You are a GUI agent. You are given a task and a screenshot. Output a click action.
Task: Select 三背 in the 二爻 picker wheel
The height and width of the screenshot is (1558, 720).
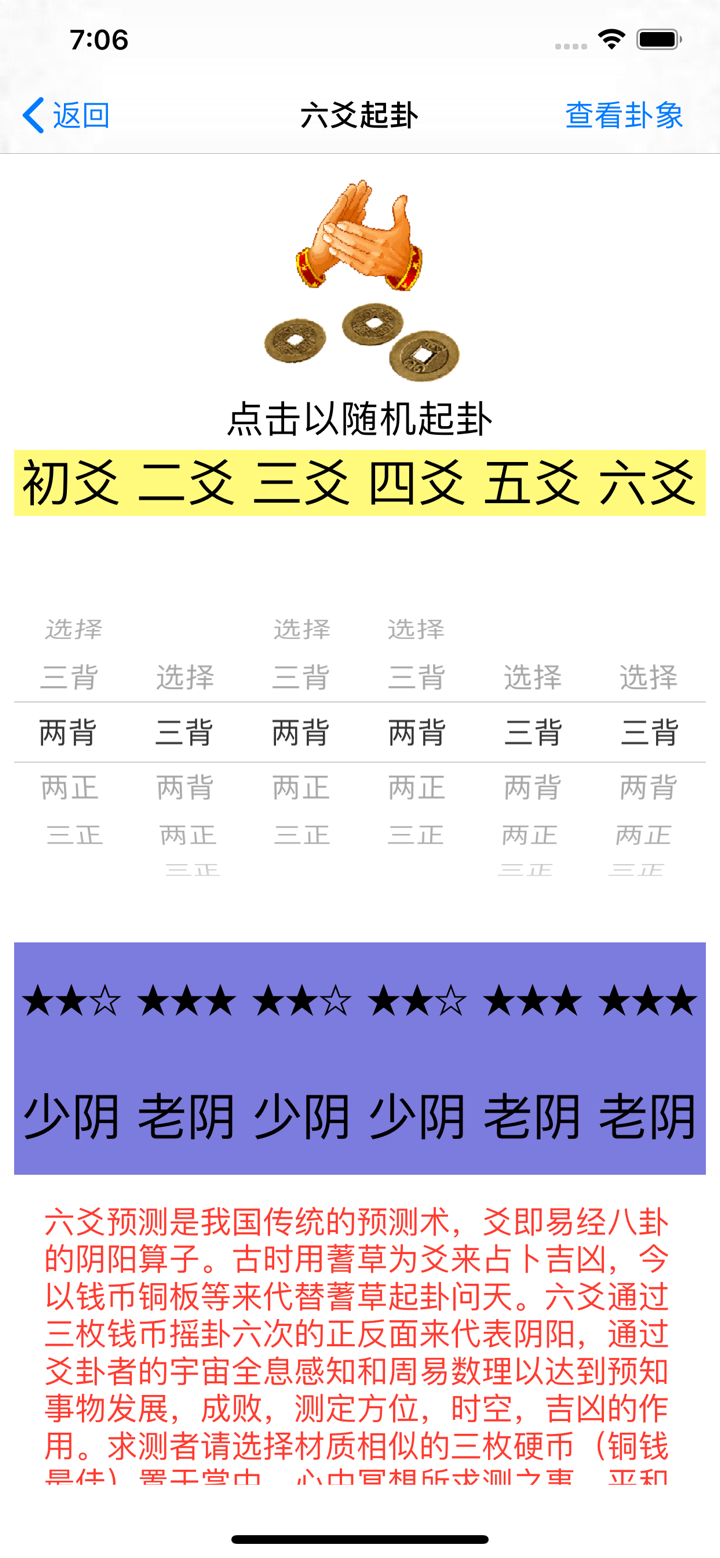tap(184, 733)
